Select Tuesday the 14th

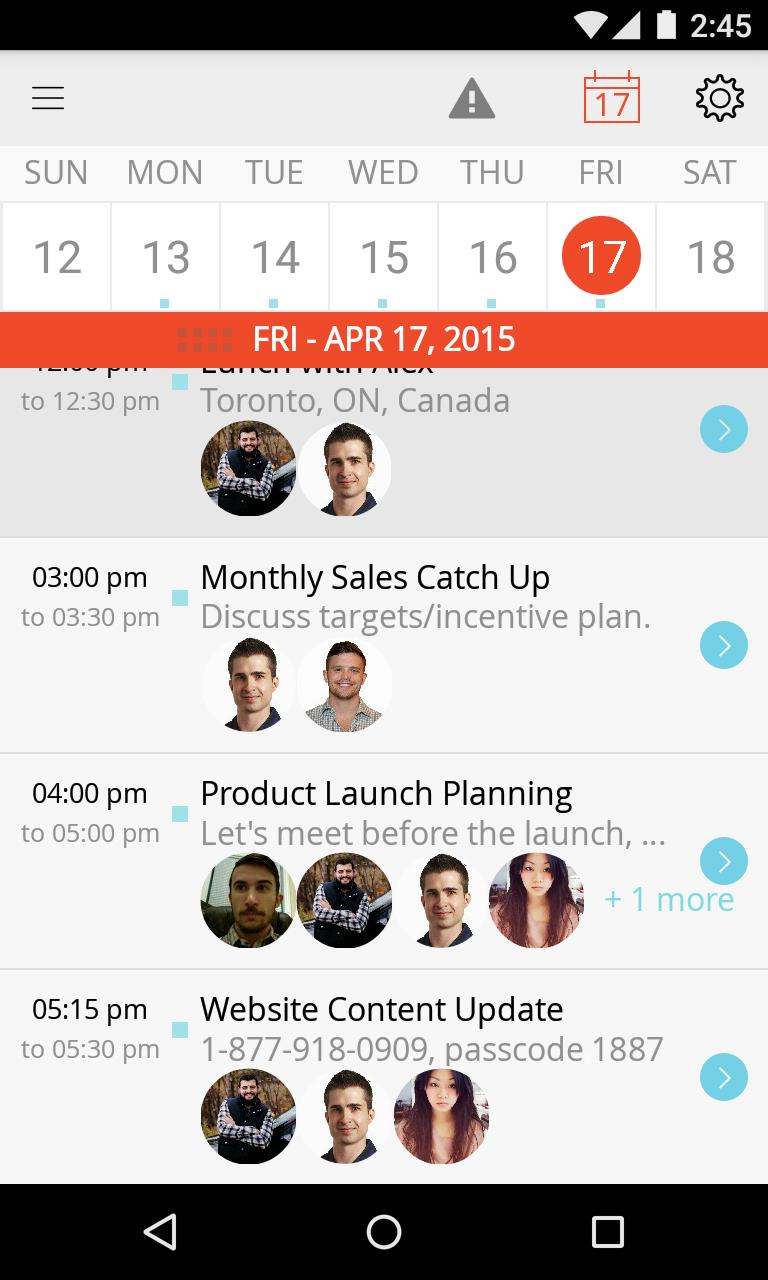274,257
